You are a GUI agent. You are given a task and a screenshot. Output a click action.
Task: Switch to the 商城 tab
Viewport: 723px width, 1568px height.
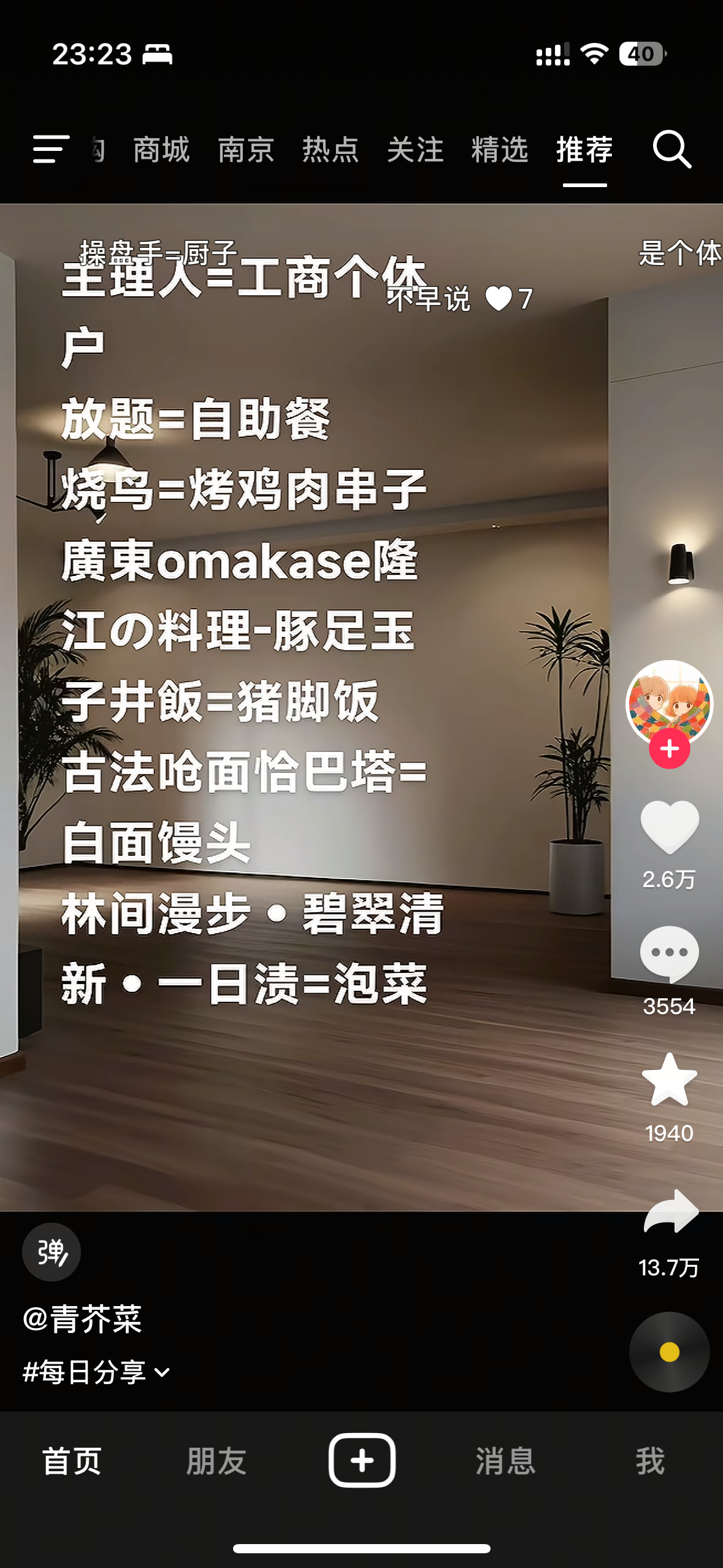(161, 150)
